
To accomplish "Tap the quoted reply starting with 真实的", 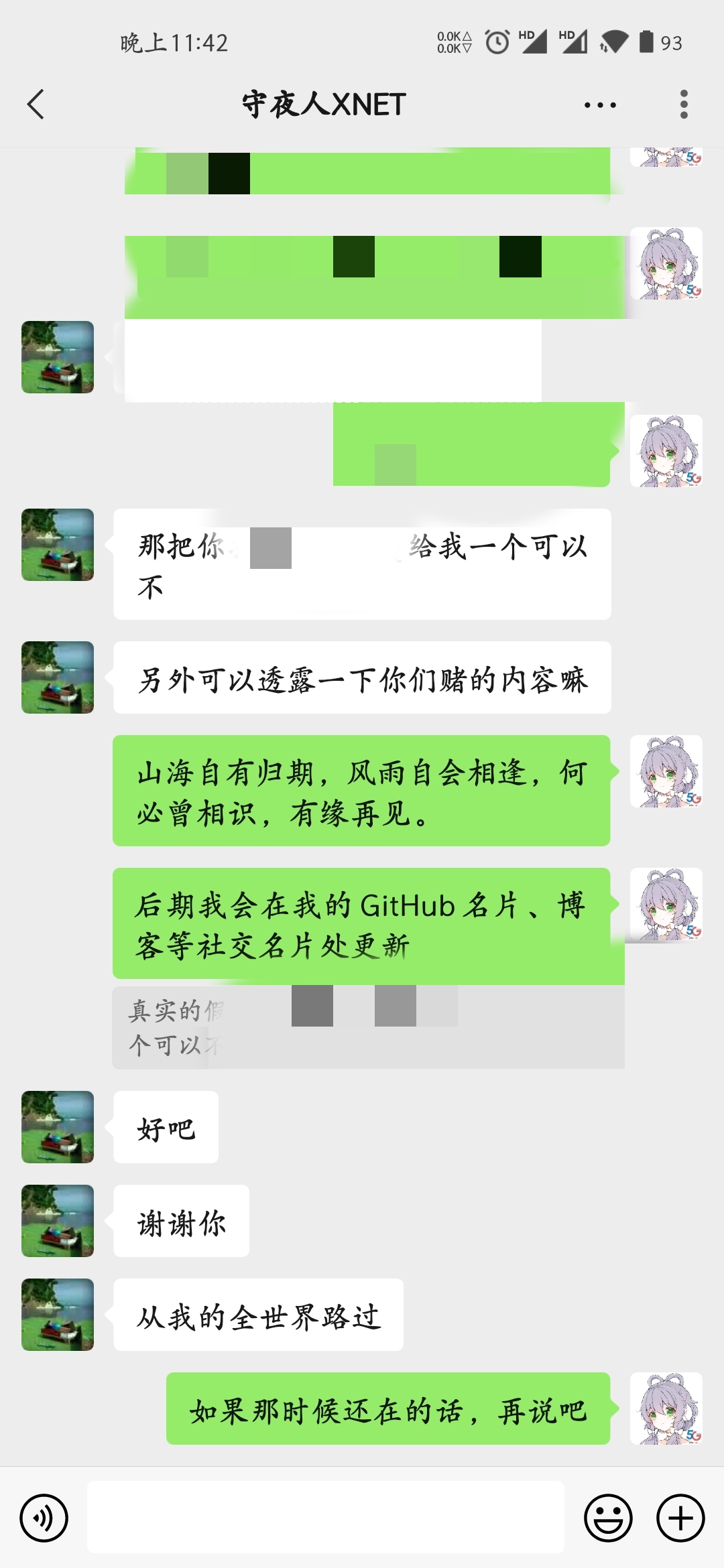I will [368, 1027].
